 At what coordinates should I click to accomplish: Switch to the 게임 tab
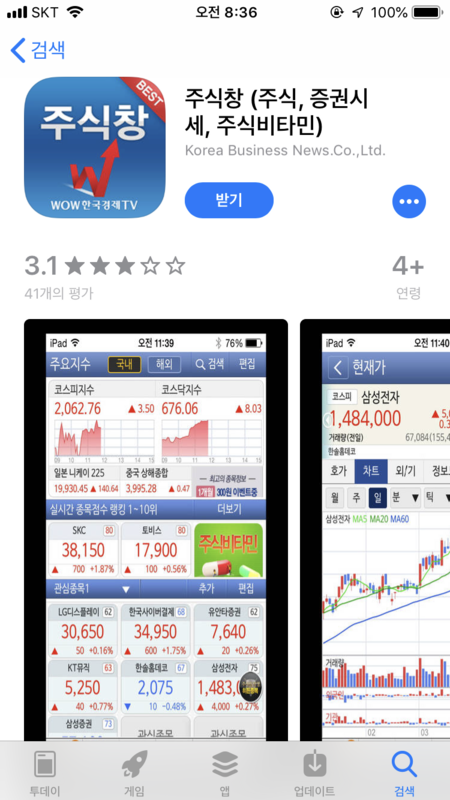[135, 773]
